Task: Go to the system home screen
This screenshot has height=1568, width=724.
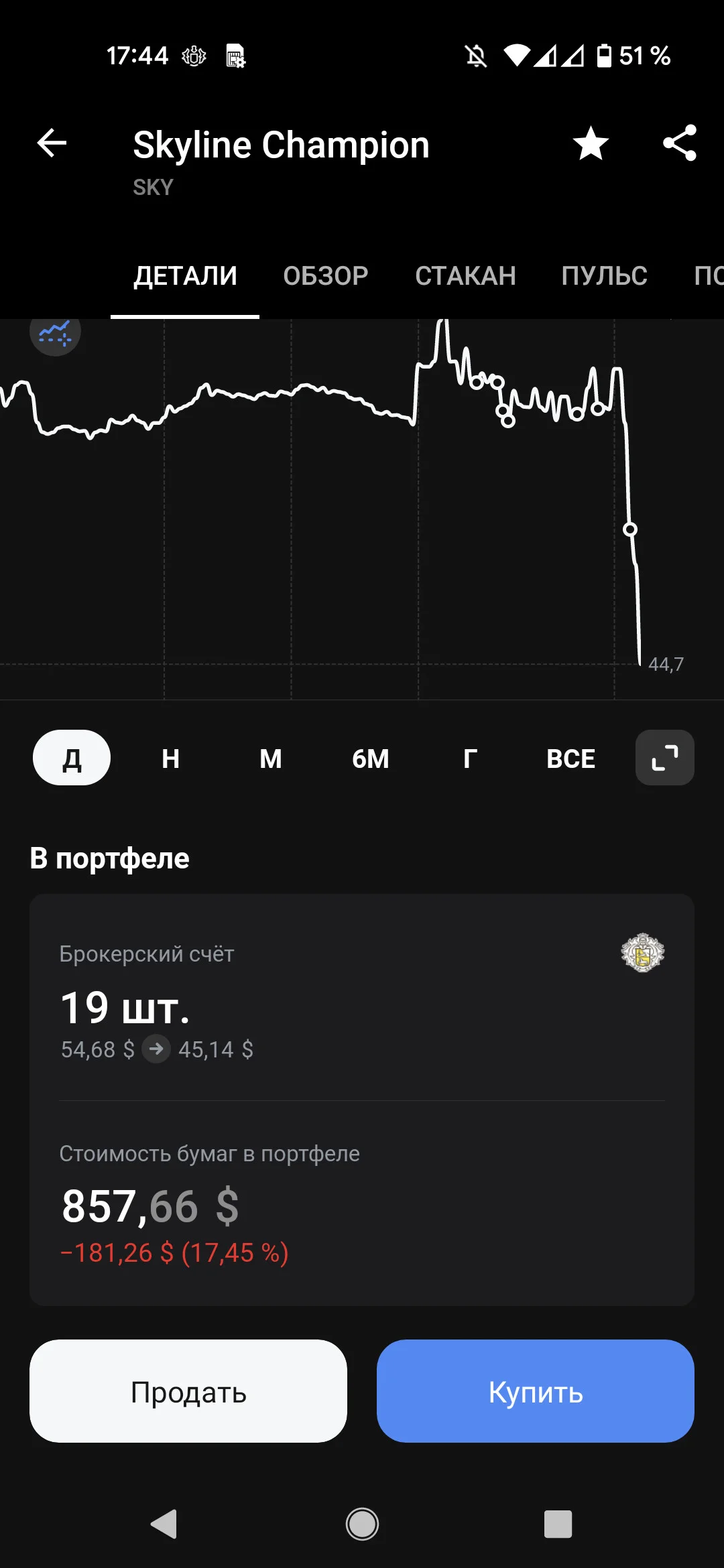Action: [362, 1524]
